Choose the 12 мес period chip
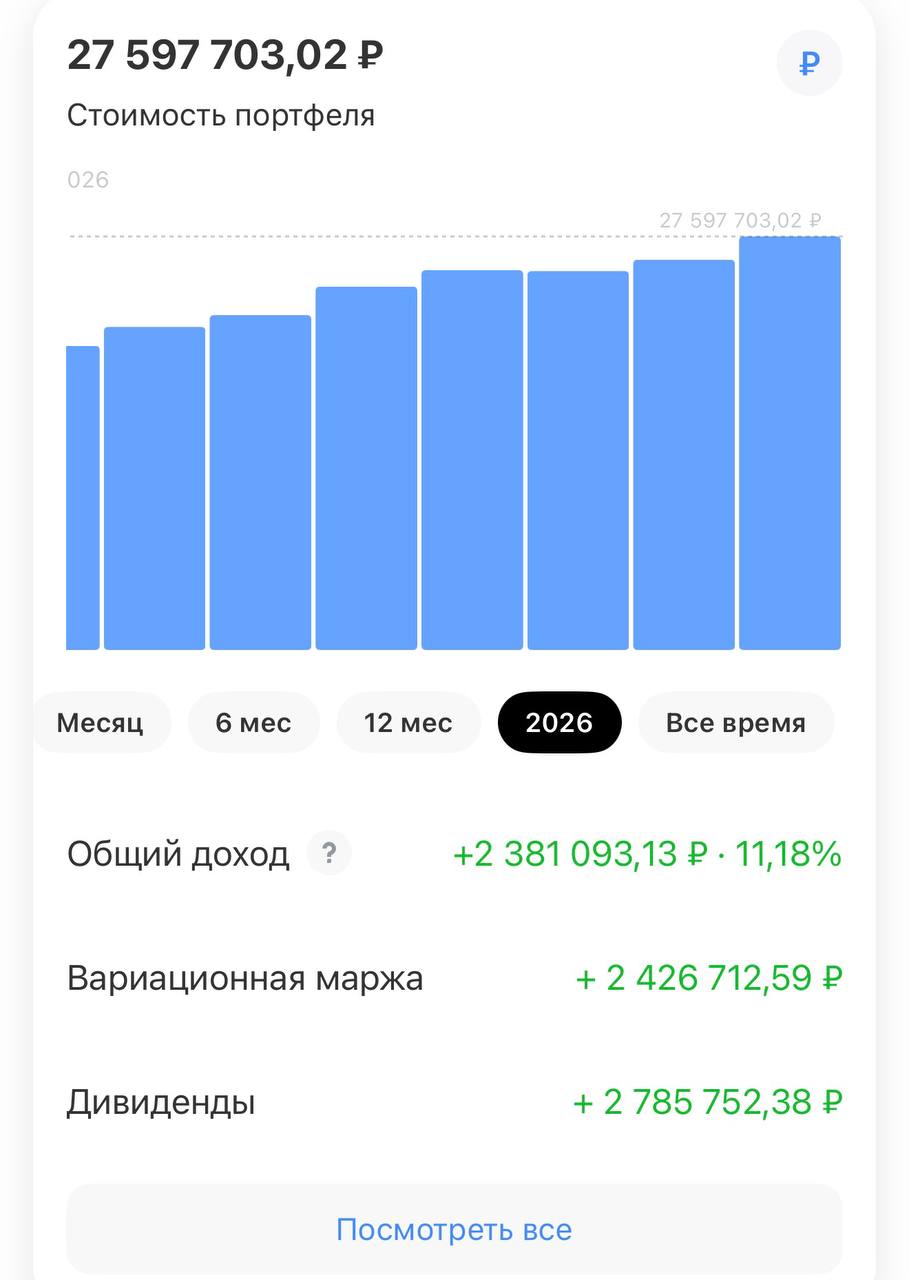This screenshot has width=909, height=1280. tap(408, 722)
